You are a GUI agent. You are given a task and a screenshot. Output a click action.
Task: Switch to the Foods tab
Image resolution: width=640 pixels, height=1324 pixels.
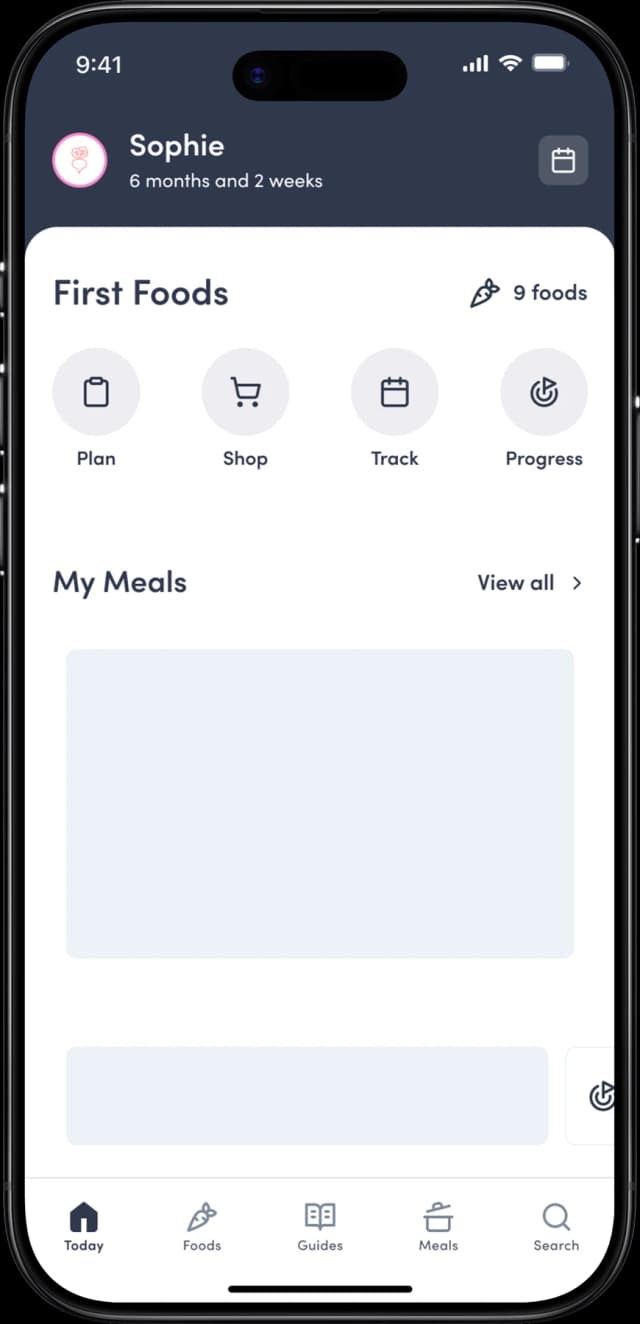click(x=202, y=1227)
